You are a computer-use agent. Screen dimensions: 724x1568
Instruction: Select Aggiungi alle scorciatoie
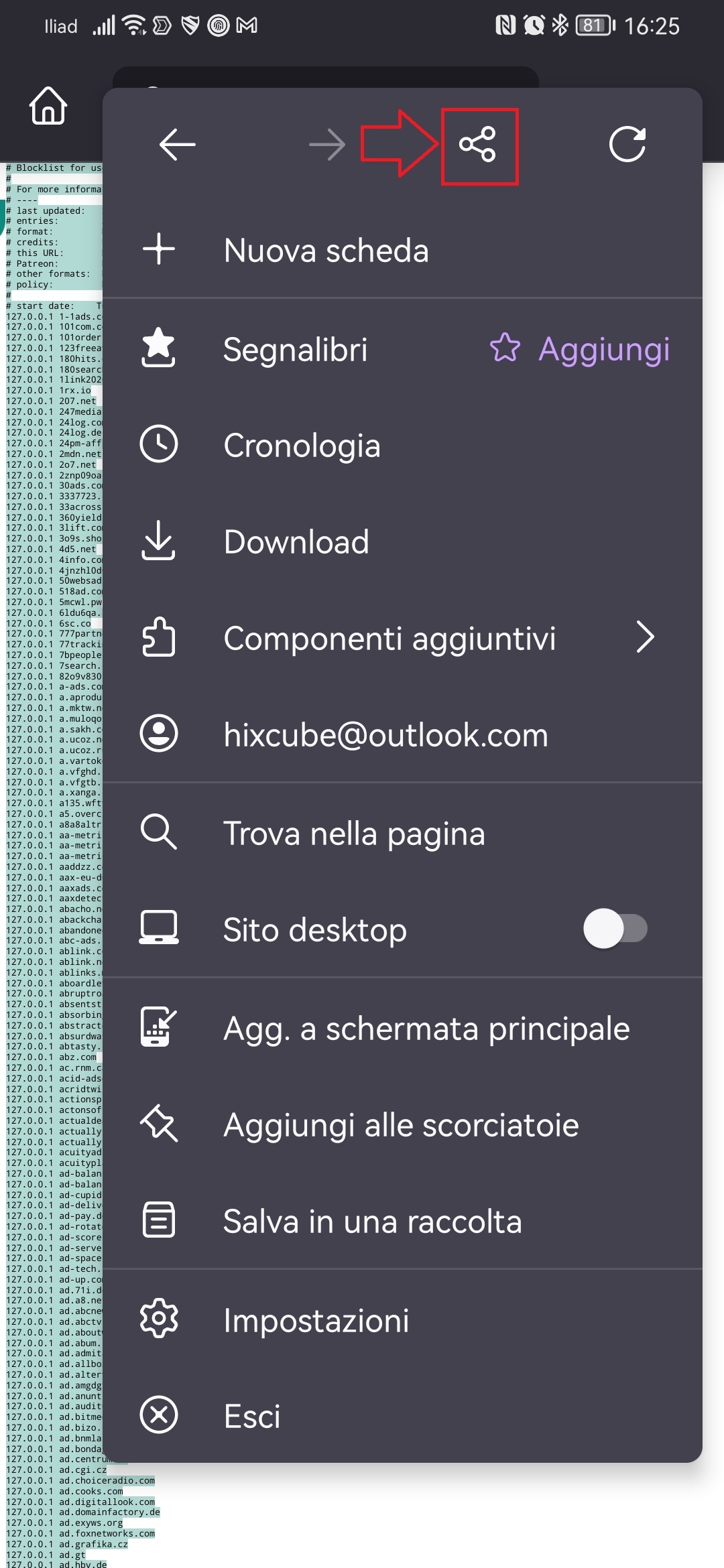coord(402,1124)
